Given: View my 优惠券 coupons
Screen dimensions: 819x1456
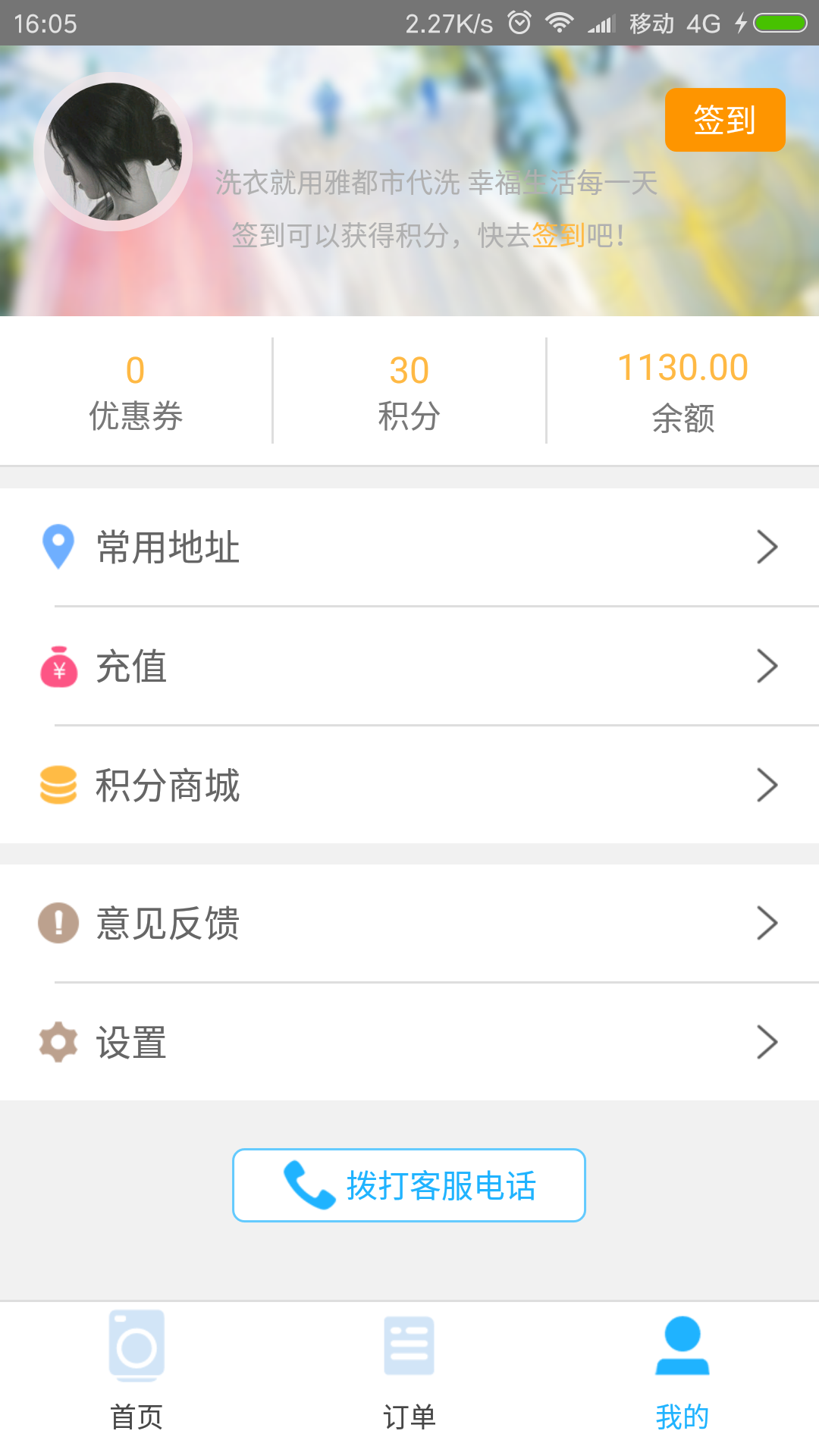Looking at the screenshot, I should coord(136,391).
